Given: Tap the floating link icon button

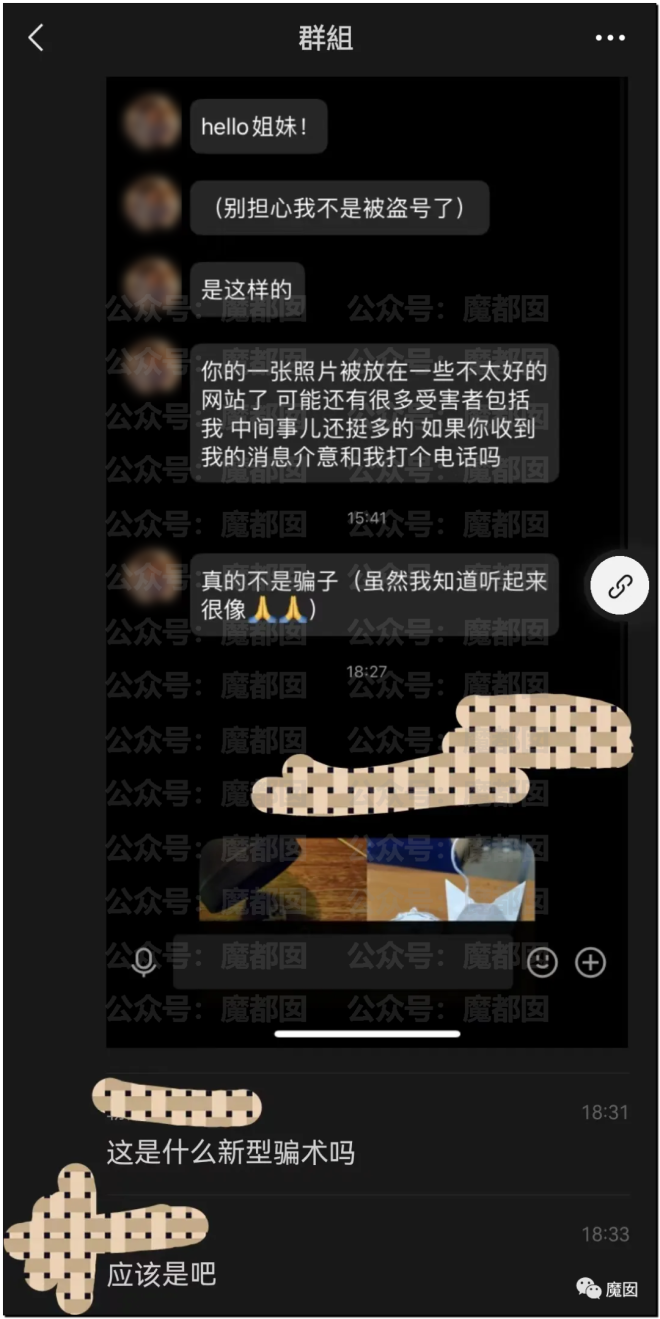Looking at the screenshot, I should (x=620, y=586).
